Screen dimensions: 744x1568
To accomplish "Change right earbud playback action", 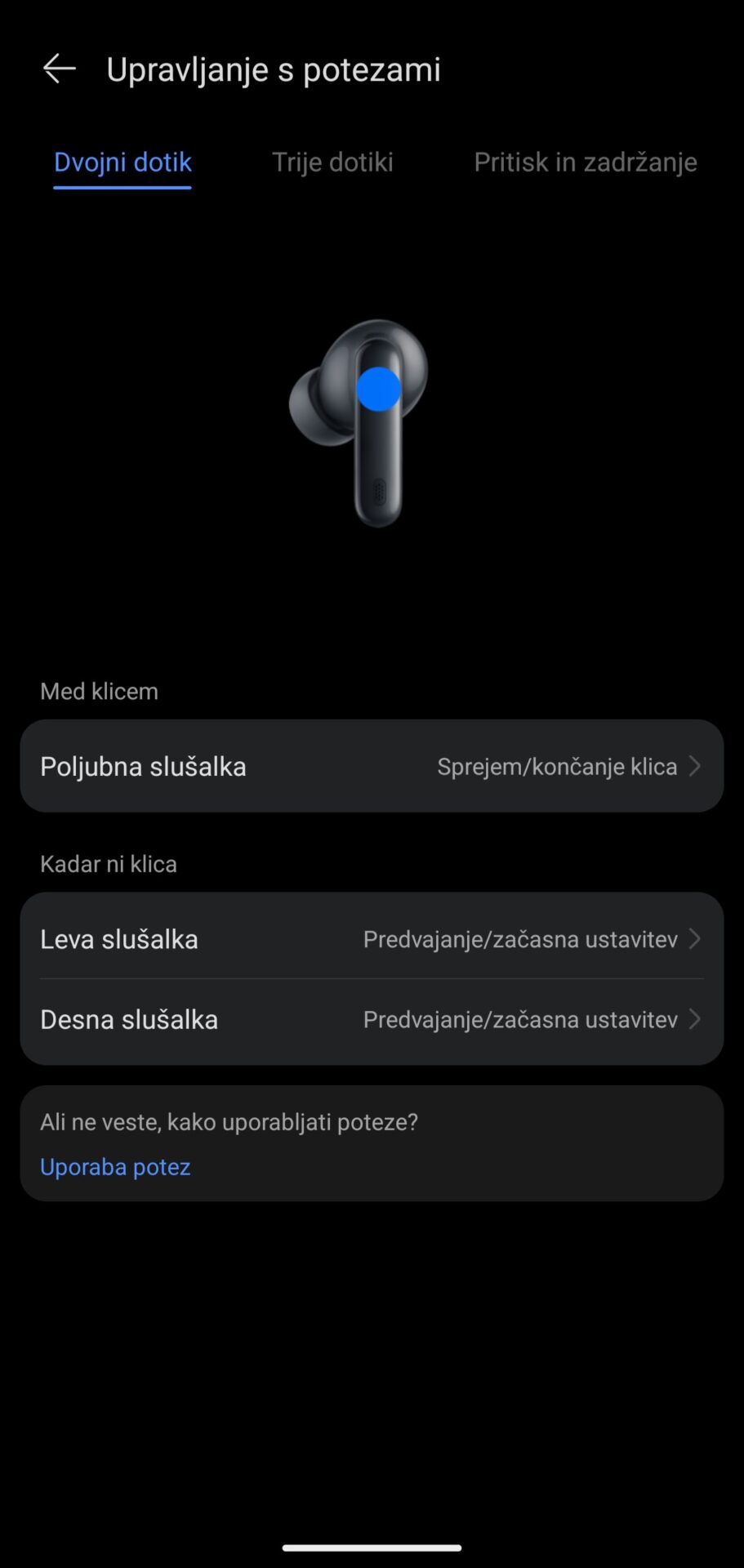I will coord(519,1018).
